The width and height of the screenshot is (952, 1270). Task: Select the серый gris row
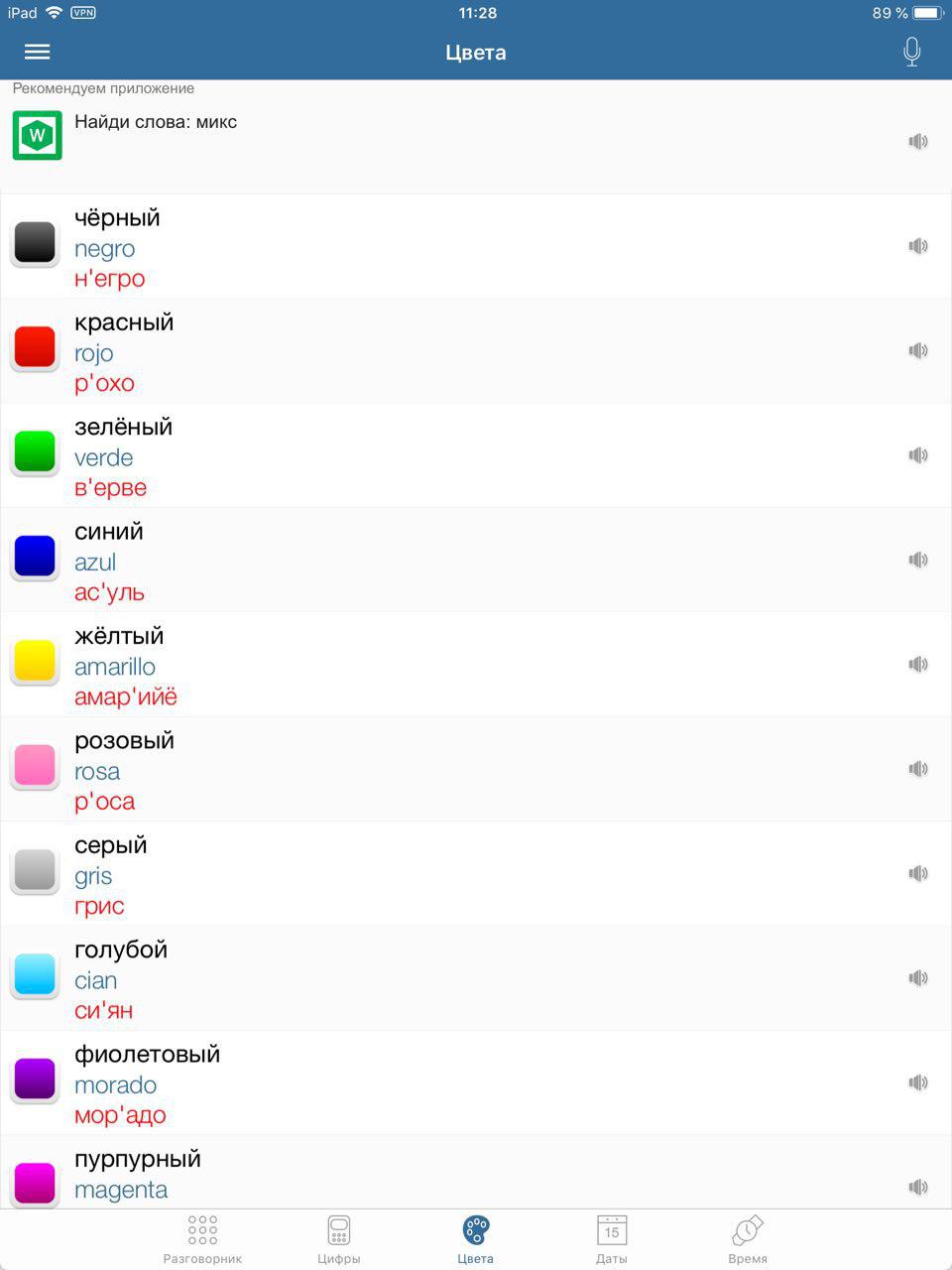click(x=397, y=874)
